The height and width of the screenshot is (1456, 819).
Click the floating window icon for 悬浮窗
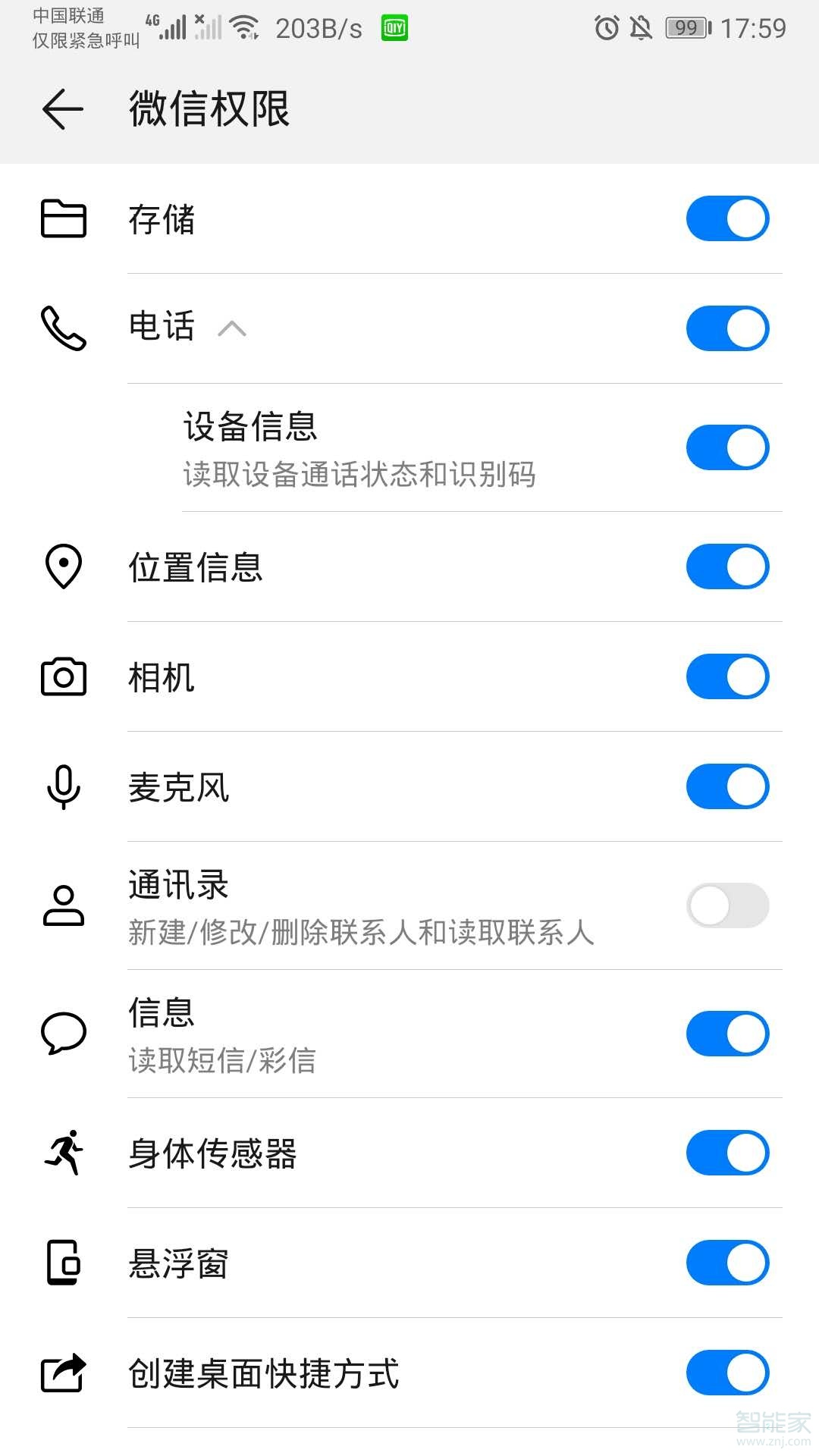[64, 1263]
